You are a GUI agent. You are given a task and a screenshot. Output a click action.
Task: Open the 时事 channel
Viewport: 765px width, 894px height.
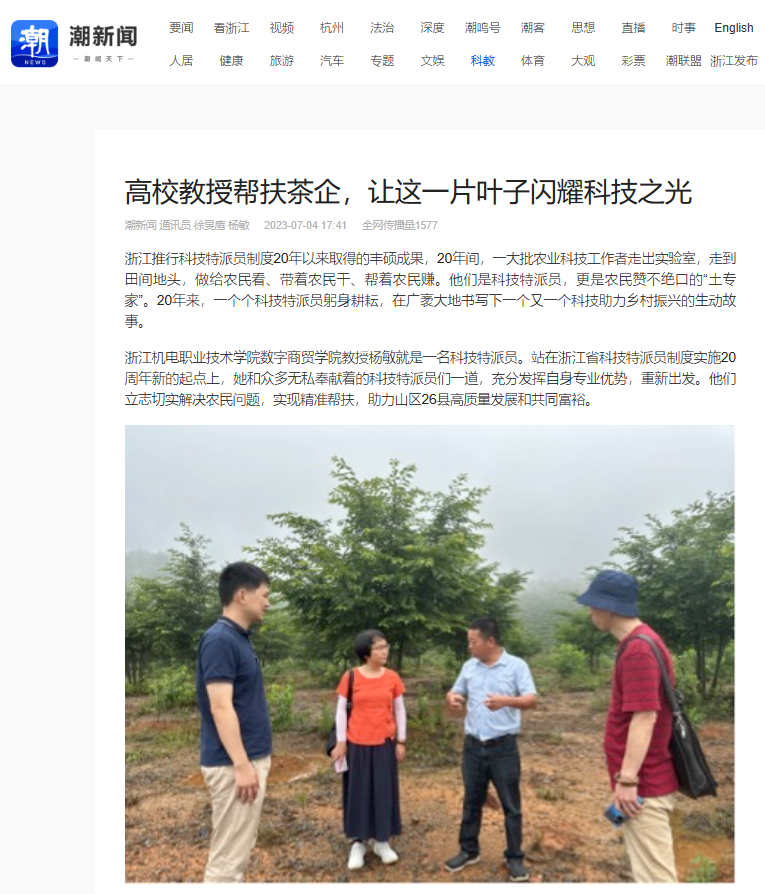click(x=684, y=28)
